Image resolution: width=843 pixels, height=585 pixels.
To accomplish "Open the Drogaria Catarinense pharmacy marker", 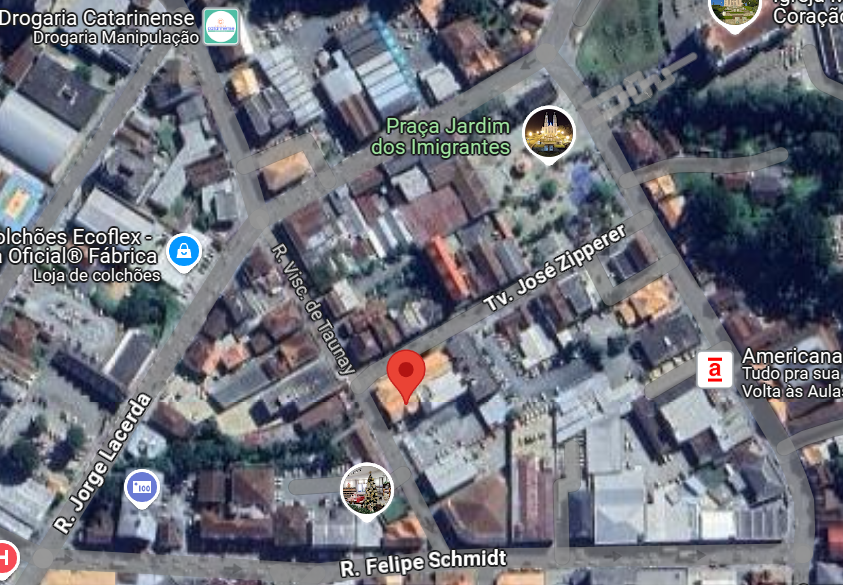I will pyautogui.click(x=220, y=27).
